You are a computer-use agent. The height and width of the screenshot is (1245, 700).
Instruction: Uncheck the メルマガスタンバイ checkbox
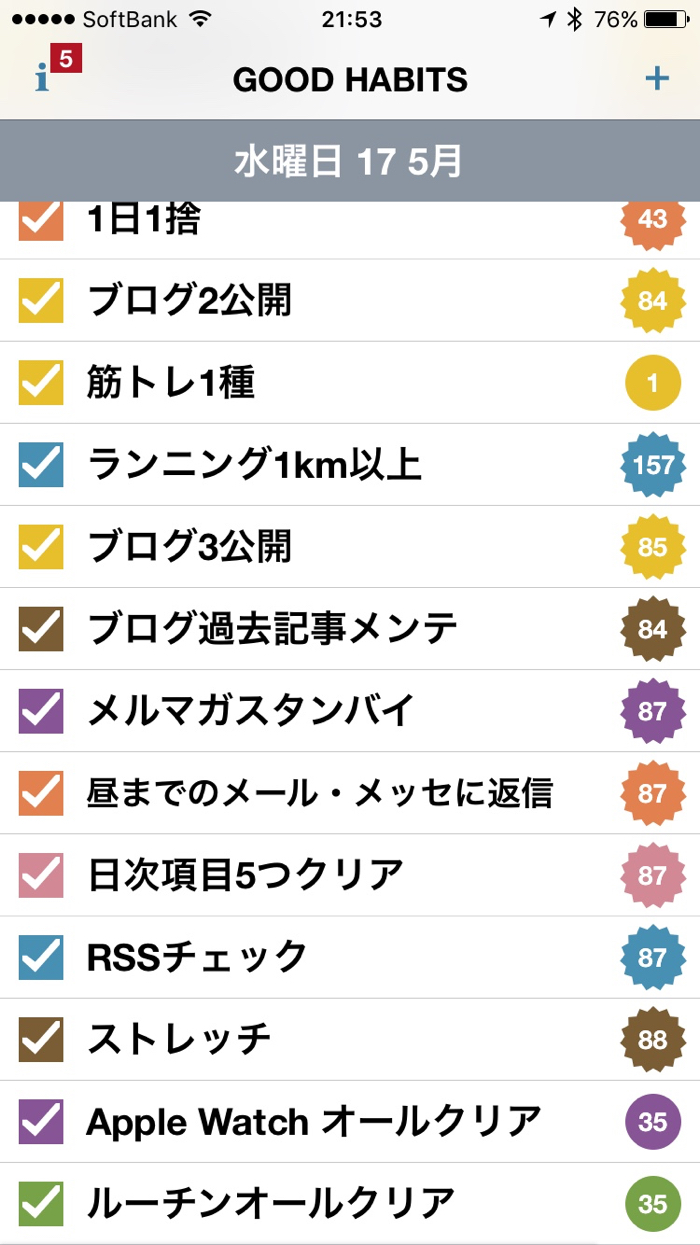[41, 710]
